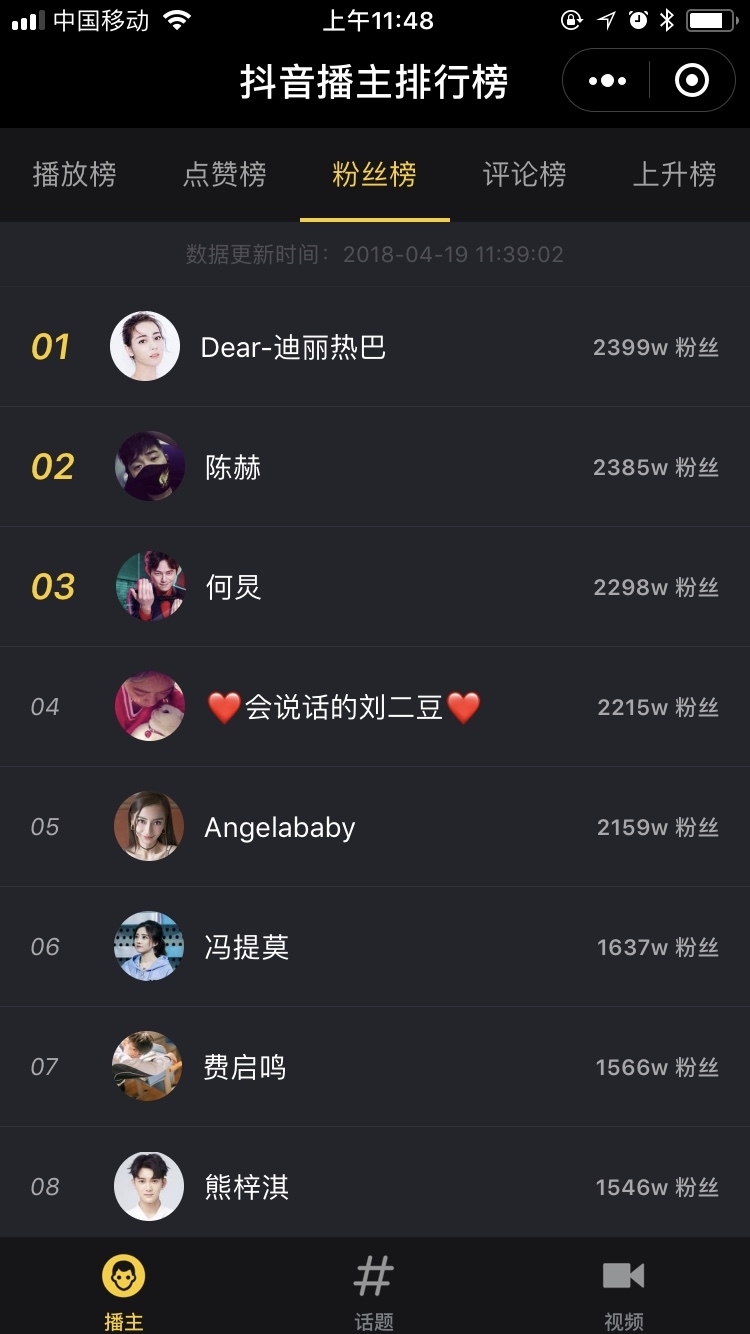The image size is (750, 1334).
Task: Tap 熊梓淇's row in the ranking list
Action: (x=375, y=1187)
